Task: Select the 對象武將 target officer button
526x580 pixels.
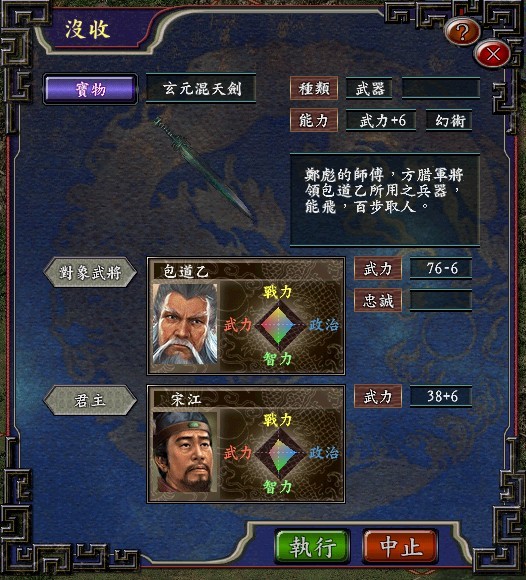Action: [x=90, y=273]
